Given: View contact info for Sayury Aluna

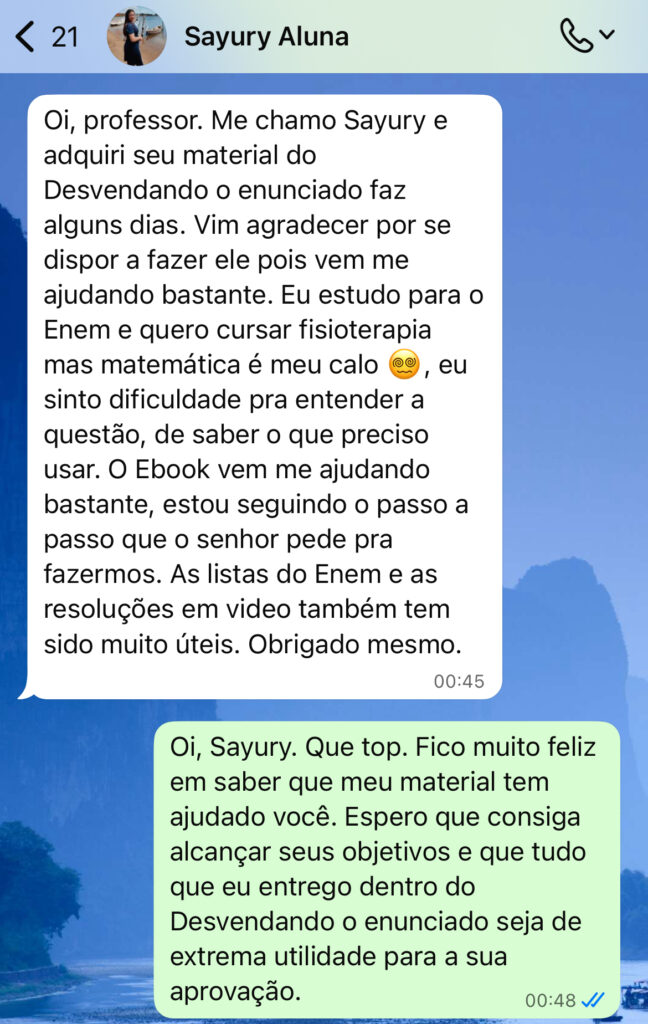Looking at the screenshot, I should click(x=266, y=37).
